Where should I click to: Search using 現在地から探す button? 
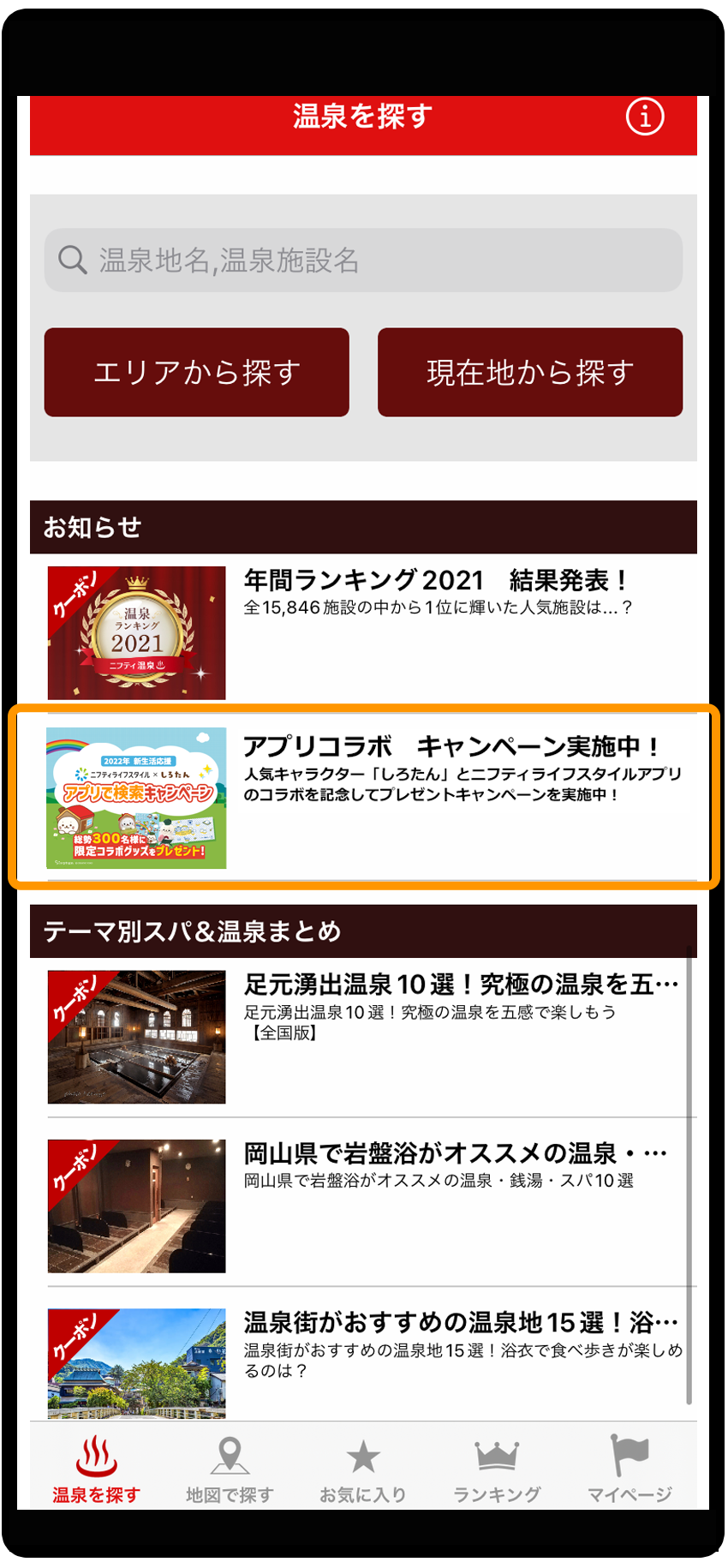click(530, 373)
